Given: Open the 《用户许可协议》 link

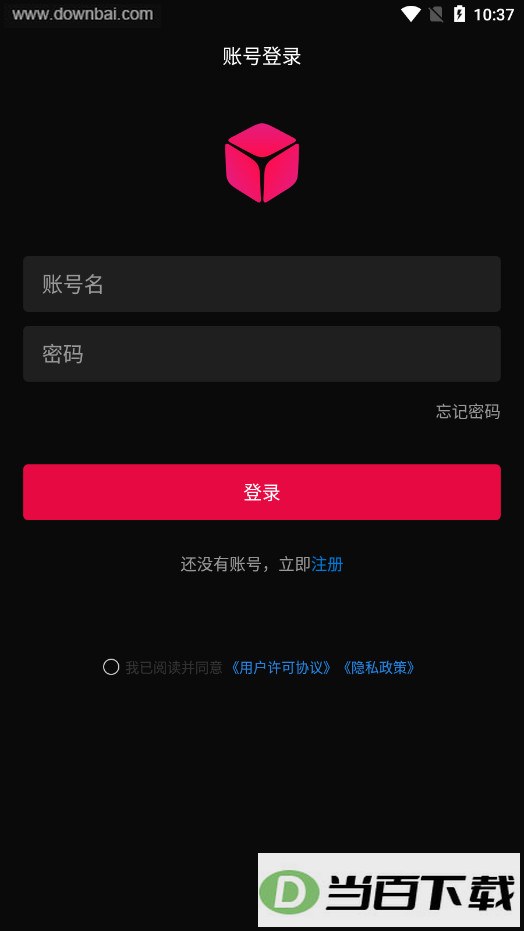Looking at the screenshot, I should [x=281, y=667].
